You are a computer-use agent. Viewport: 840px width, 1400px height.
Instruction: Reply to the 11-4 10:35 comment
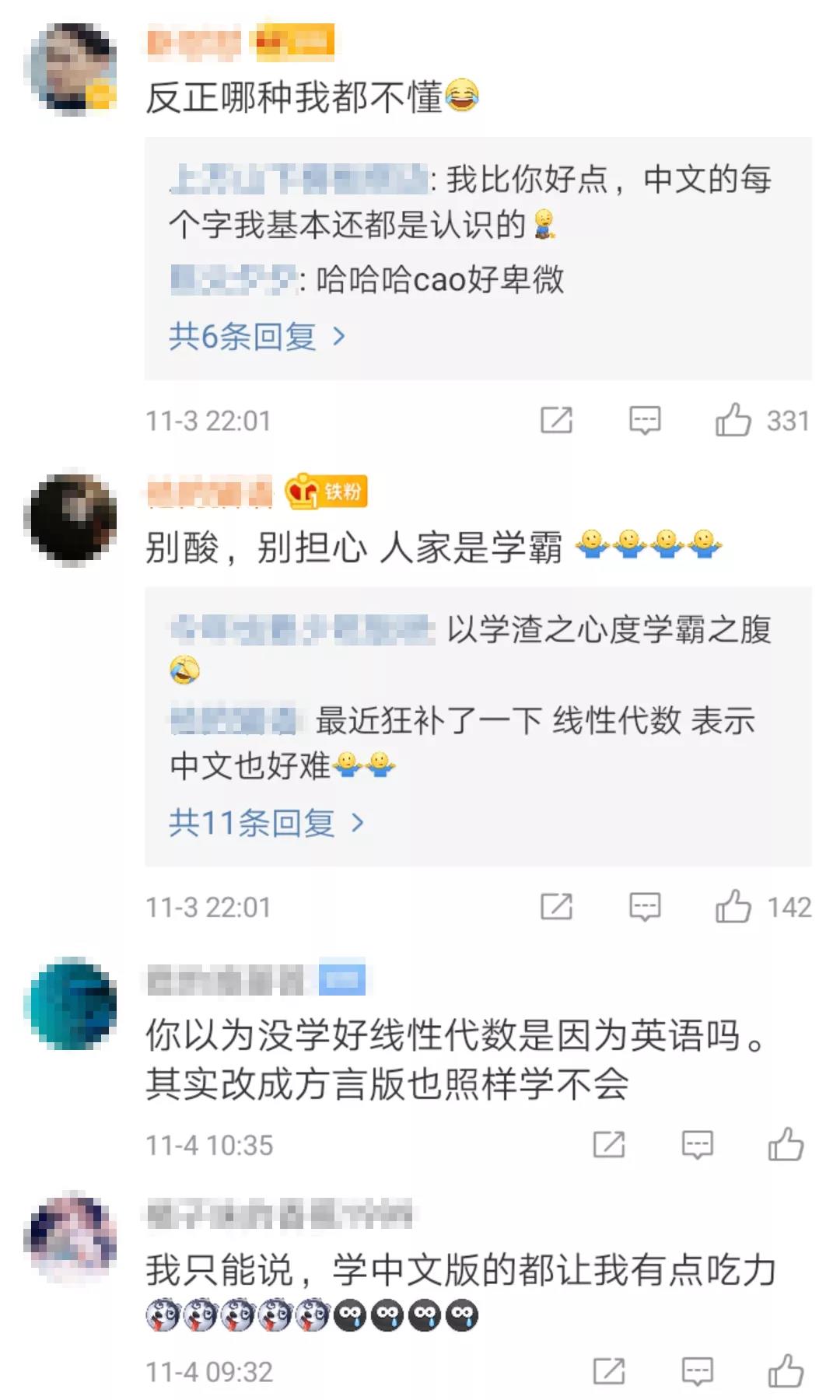click(698, 1145)
